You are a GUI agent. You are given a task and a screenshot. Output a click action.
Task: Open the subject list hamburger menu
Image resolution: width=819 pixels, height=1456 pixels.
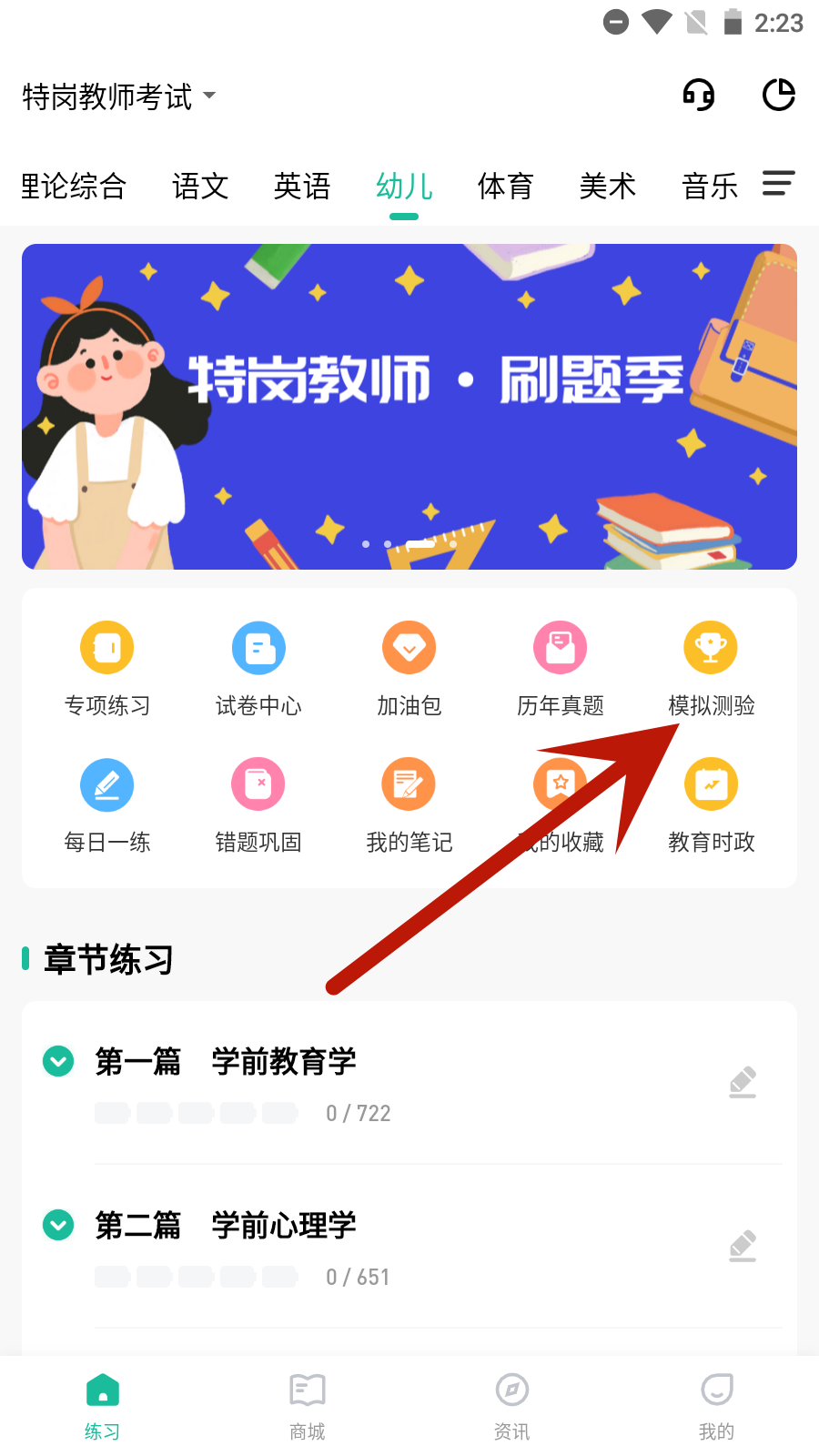pyautogui.click(x=778, y=185)
